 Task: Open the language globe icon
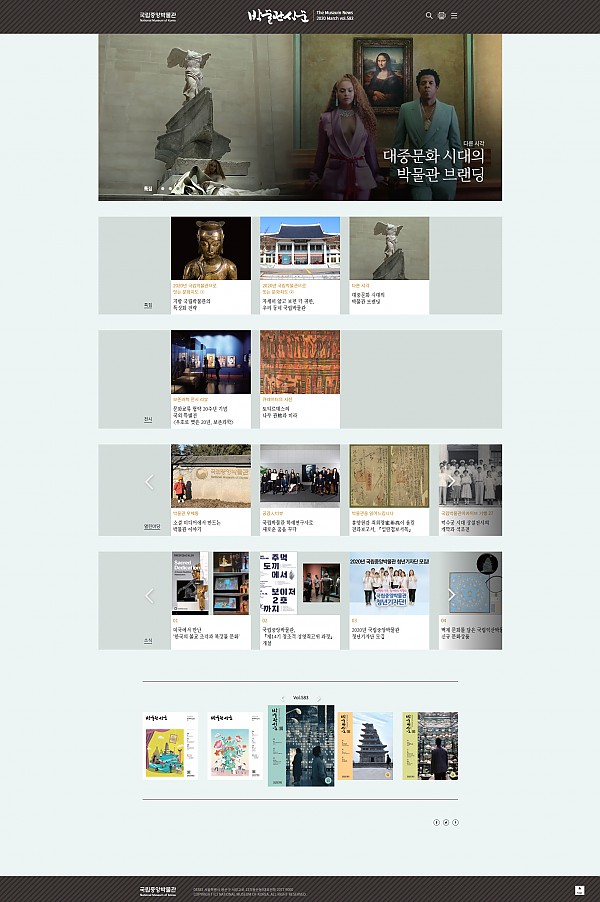[x=442, y=16]
